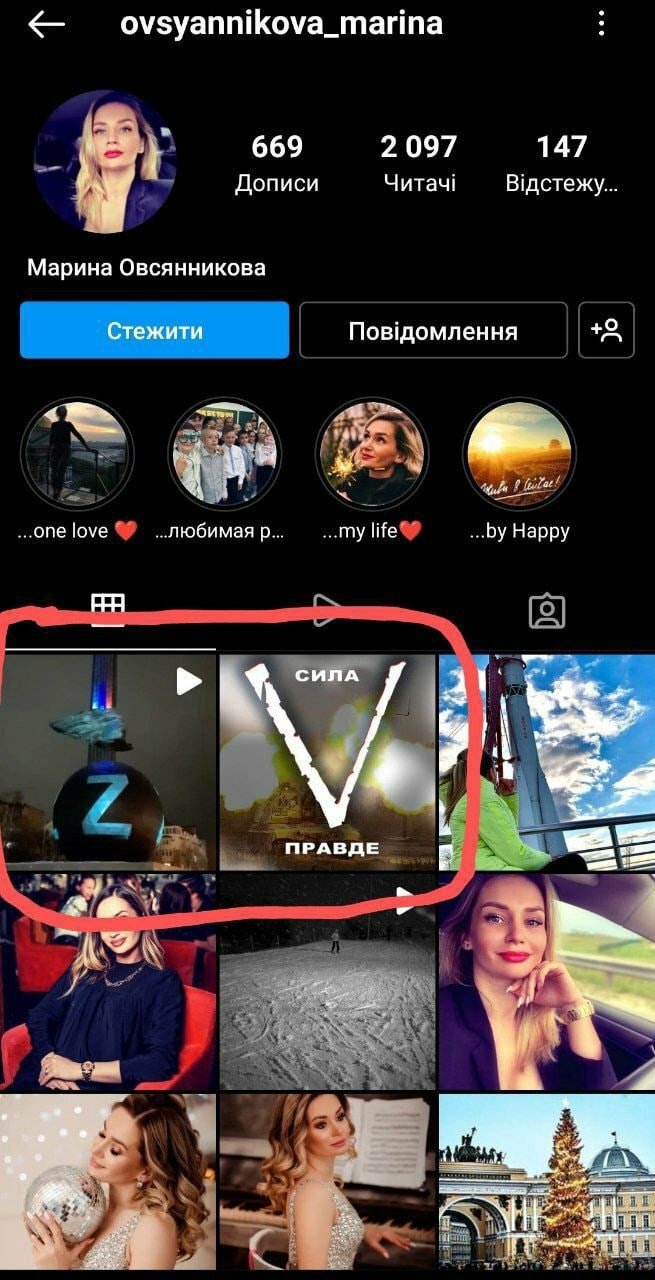Open the video post with Z sphere
The image size is (655, 1280).
click(x=108, y=762)
